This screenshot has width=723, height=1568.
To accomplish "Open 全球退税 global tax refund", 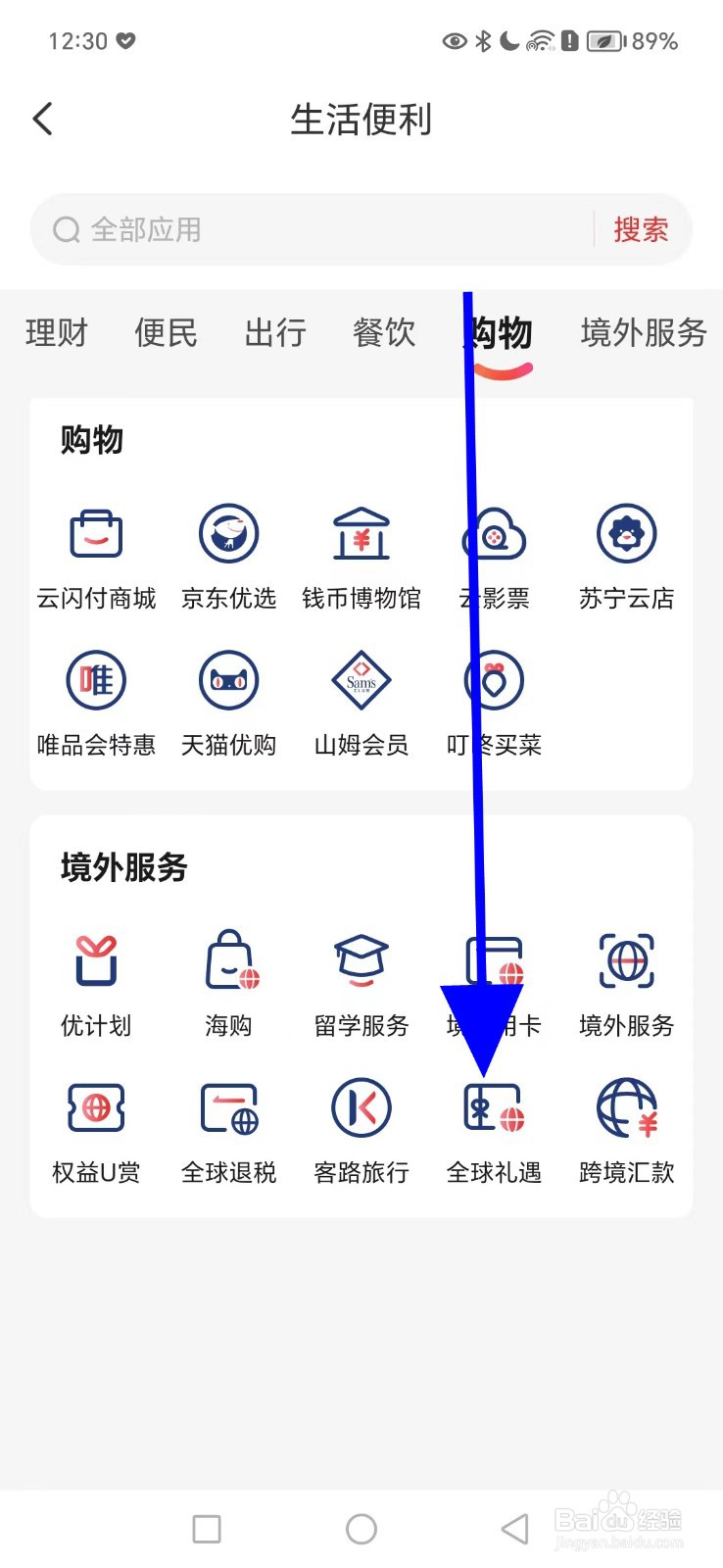I will (227, 1127).
